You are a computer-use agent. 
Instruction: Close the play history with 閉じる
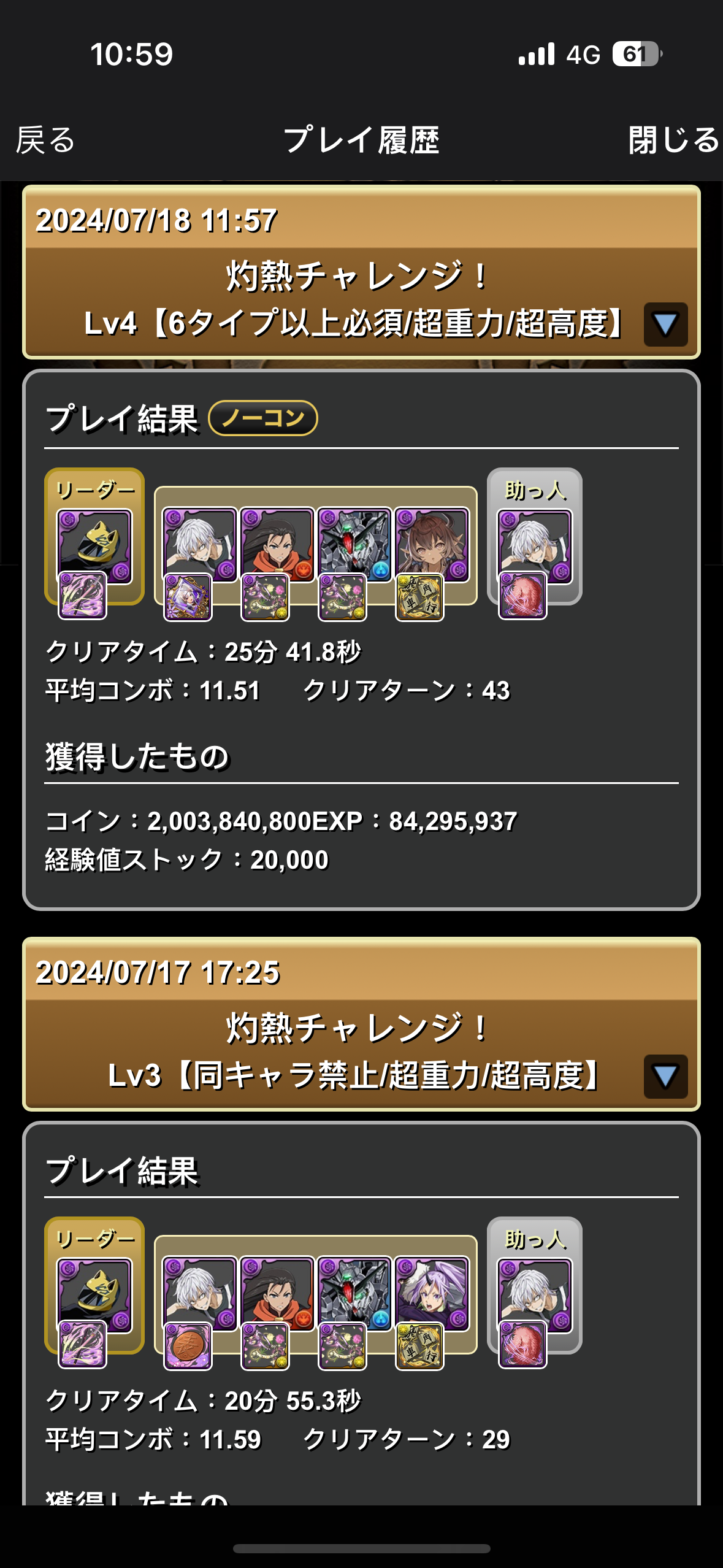673,140
